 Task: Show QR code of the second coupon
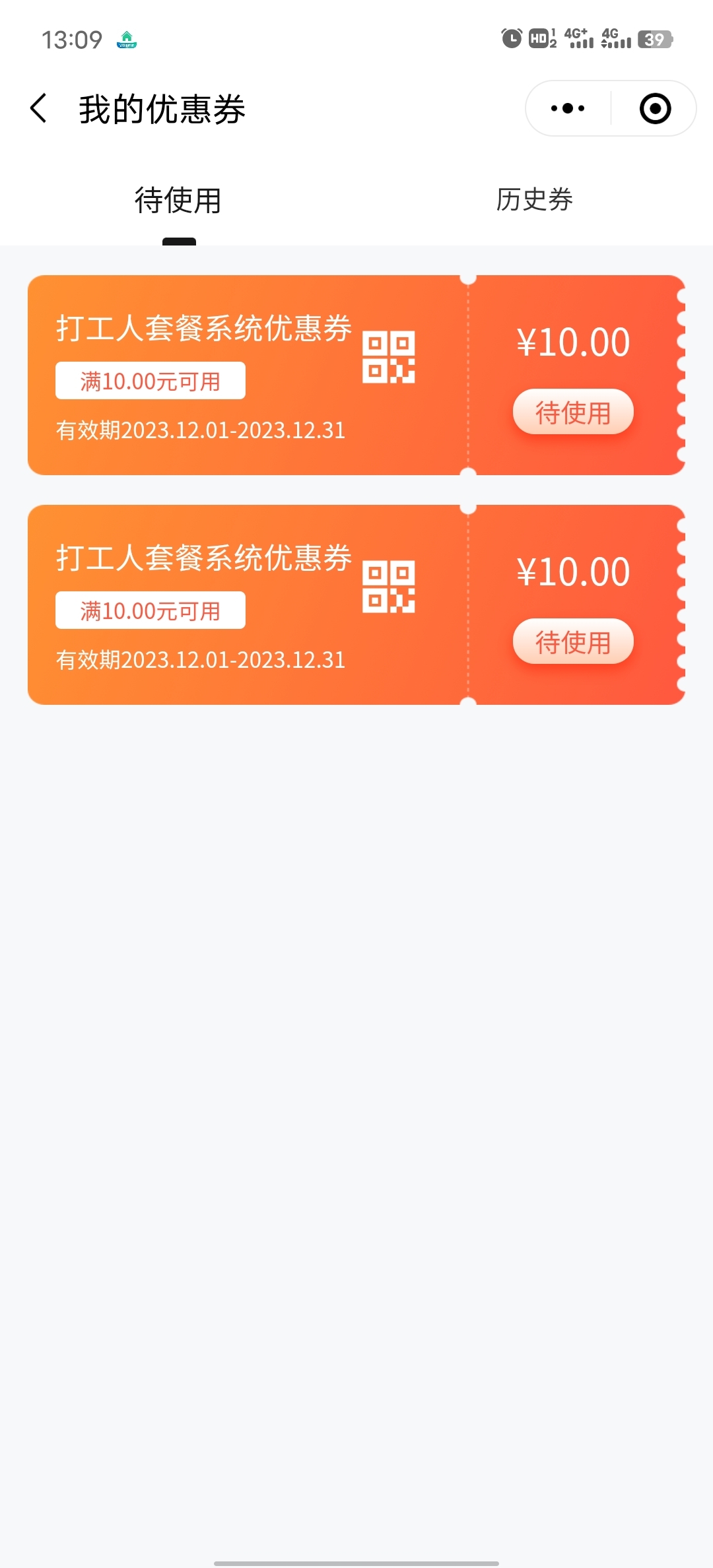click(388, 587)
